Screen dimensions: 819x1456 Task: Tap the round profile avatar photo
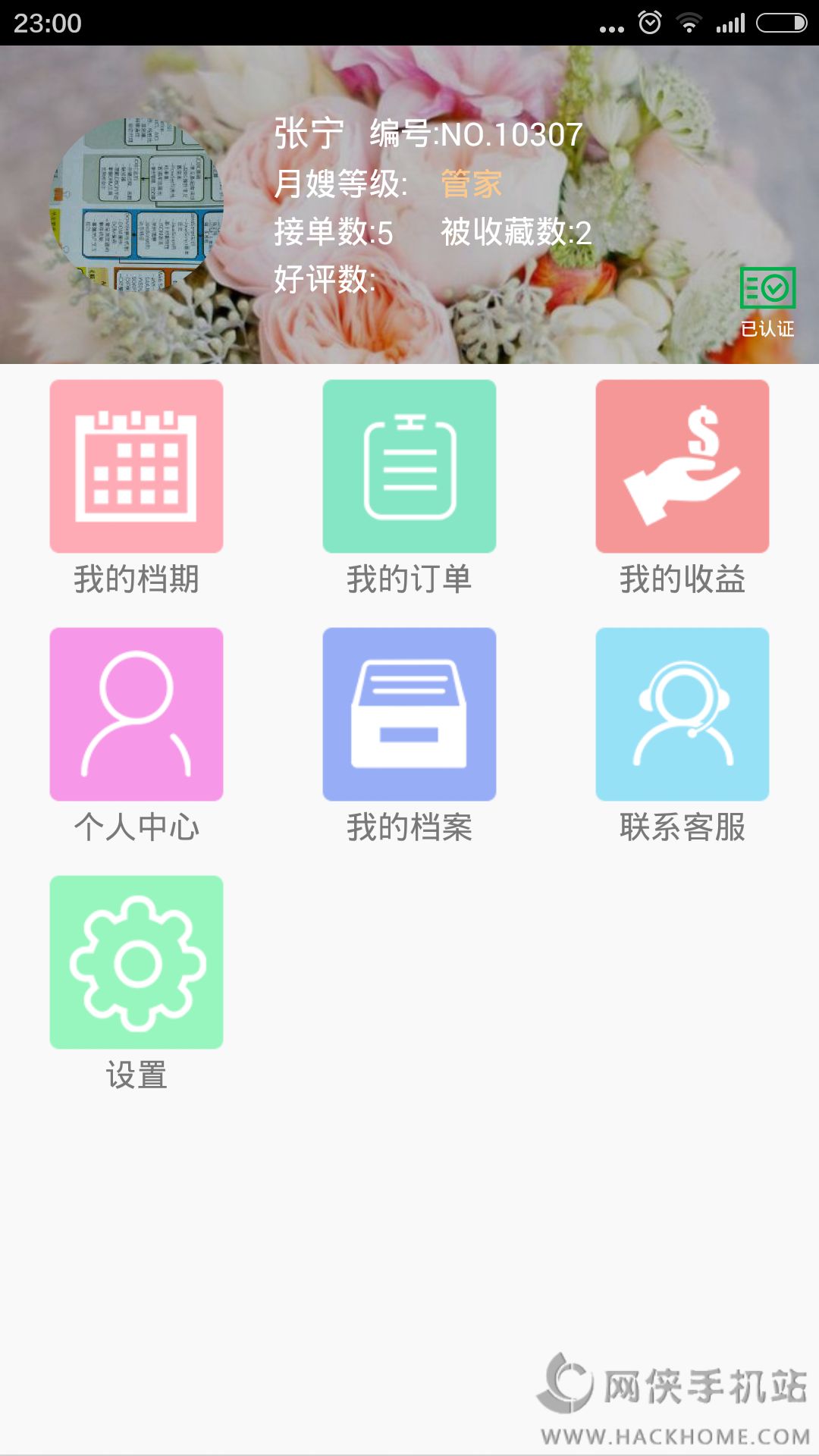click(136, 203)
